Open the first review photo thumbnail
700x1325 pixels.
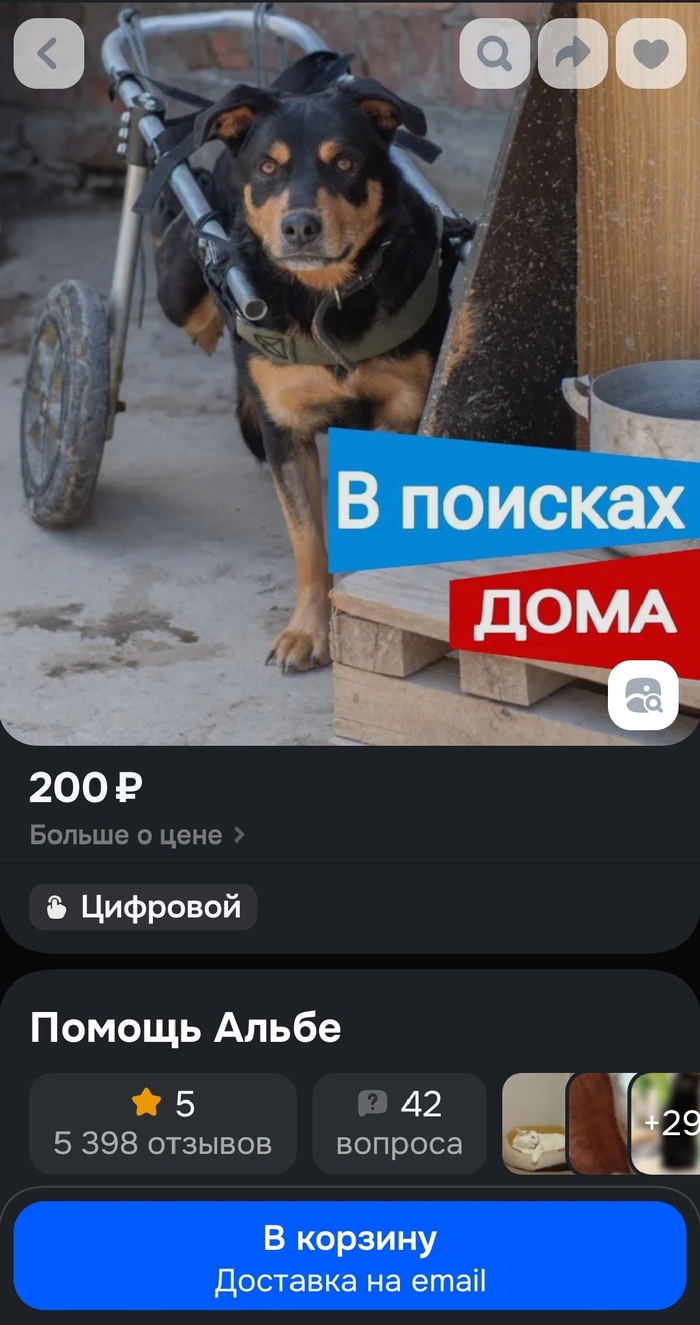(x=535, y=1123)
